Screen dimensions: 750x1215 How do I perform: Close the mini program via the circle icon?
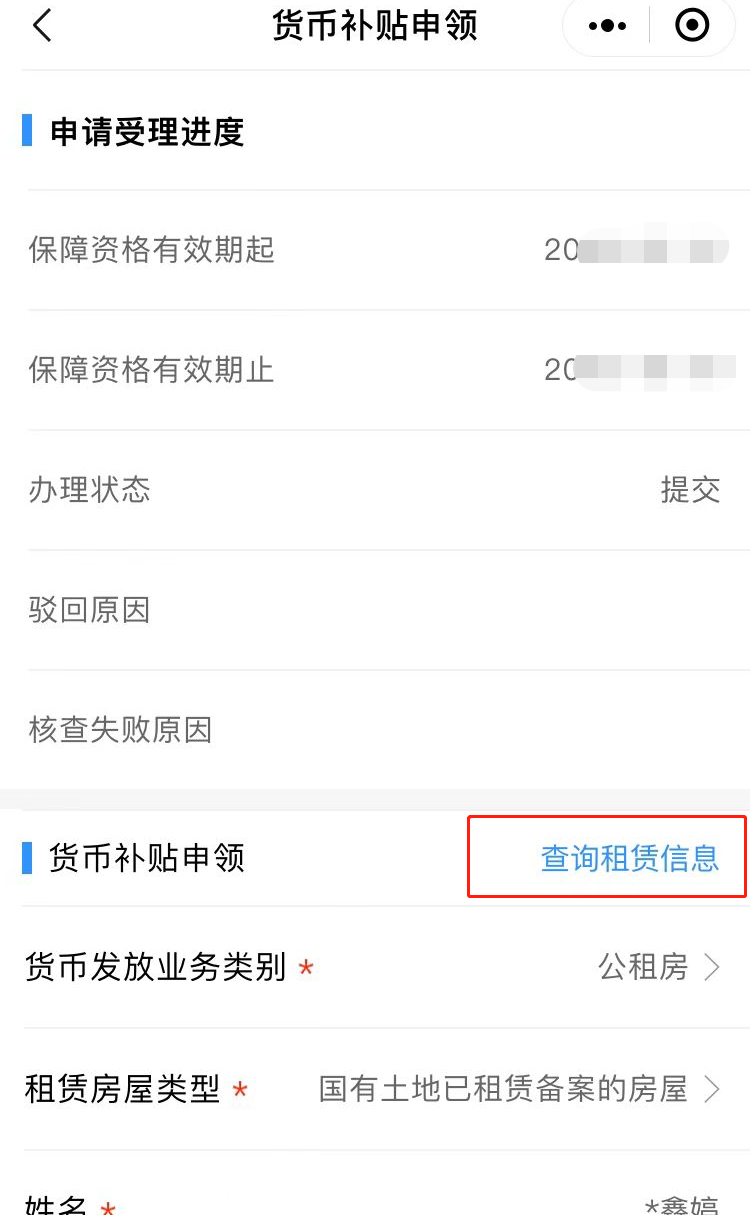[x=692, y=26]
